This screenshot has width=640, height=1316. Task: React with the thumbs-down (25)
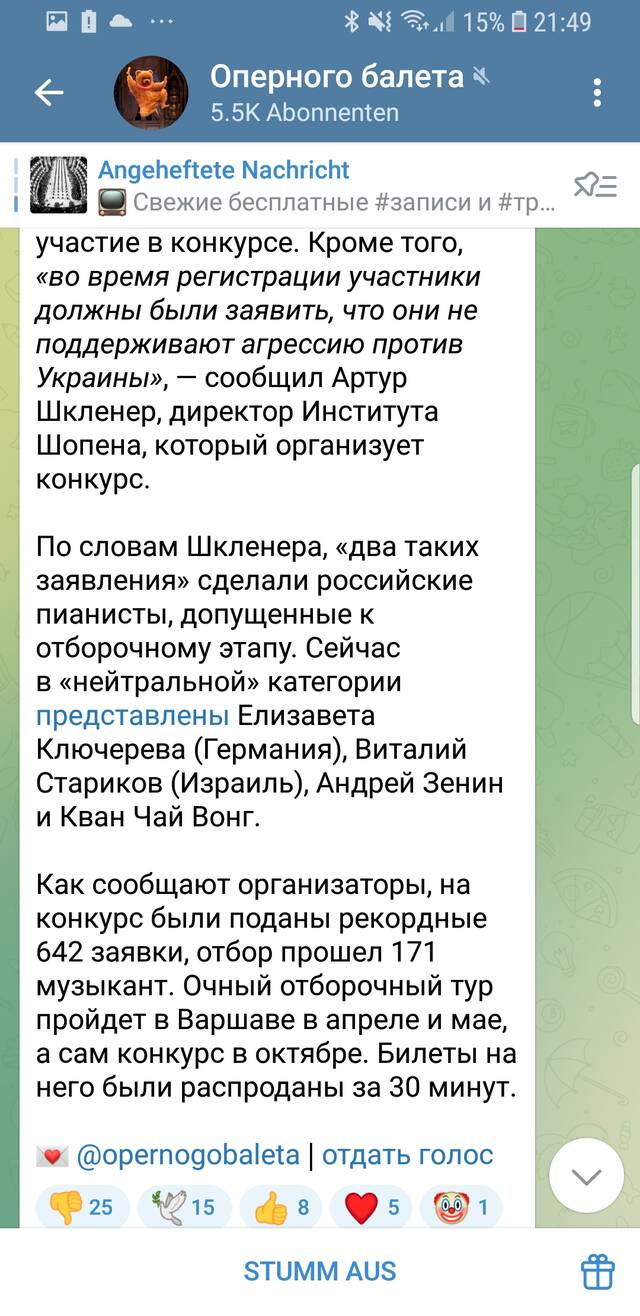pyautogui.click(x=83, y=1207)
